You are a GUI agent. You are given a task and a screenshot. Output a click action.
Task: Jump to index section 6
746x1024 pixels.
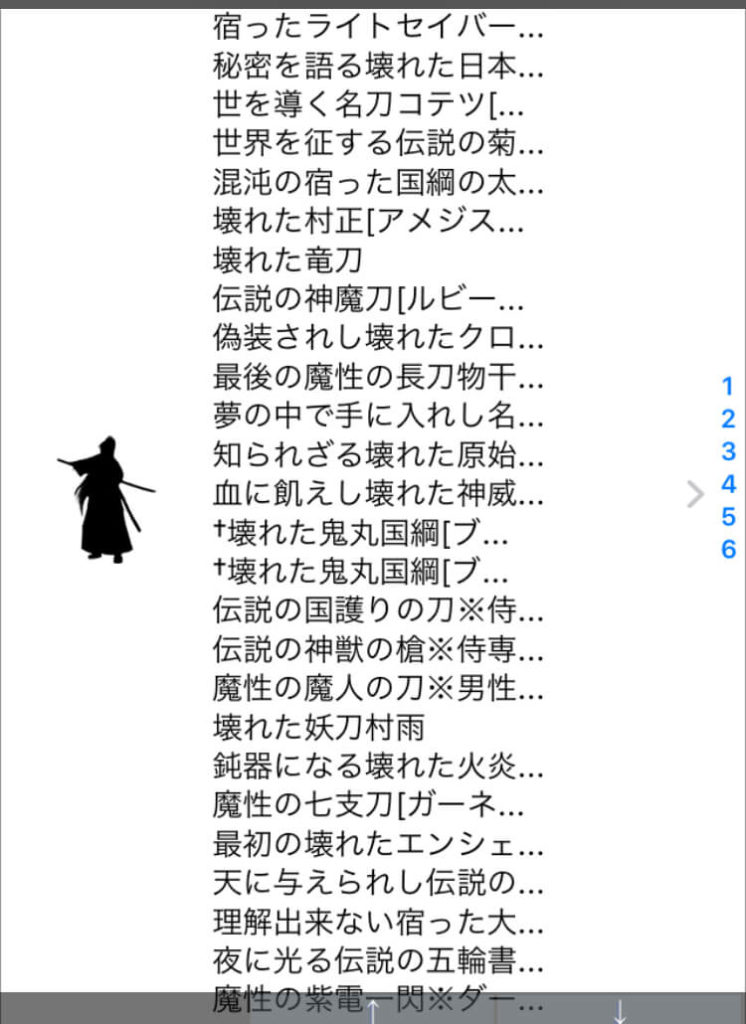(728, 549)
